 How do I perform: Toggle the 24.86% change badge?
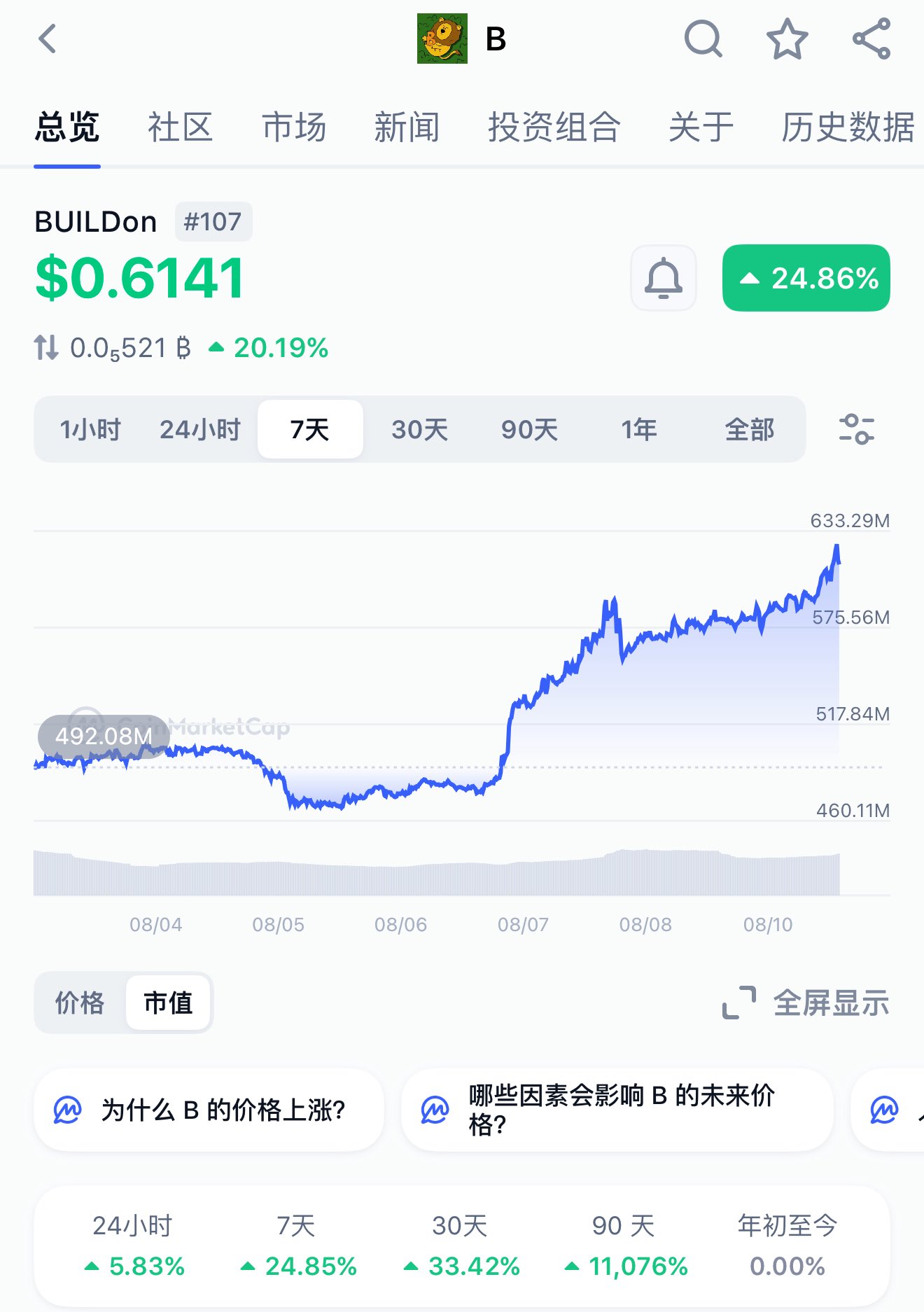806,278
